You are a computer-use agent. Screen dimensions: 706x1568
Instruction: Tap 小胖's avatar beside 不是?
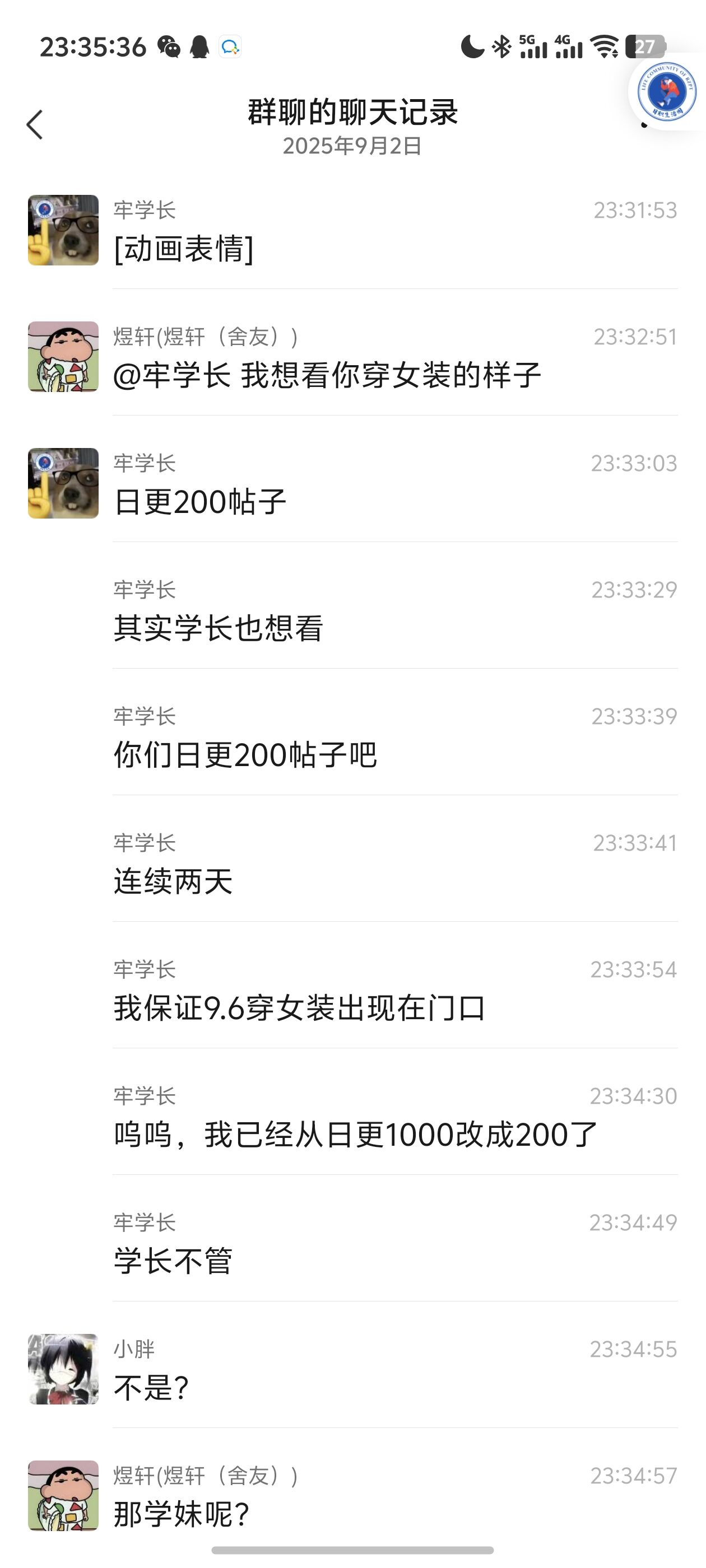[63, 1369]
